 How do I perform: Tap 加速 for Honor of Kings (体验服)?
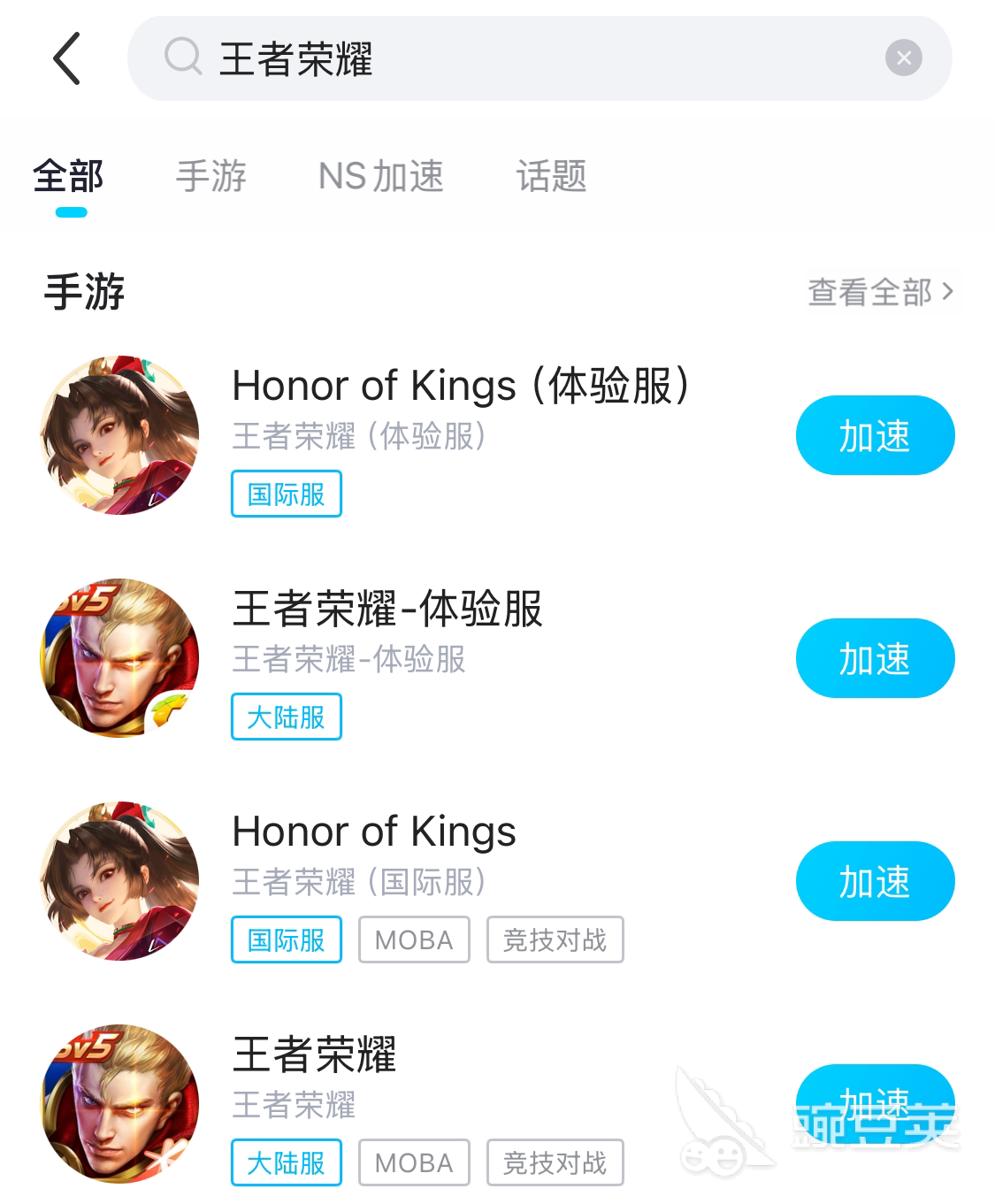click(874, 435)
